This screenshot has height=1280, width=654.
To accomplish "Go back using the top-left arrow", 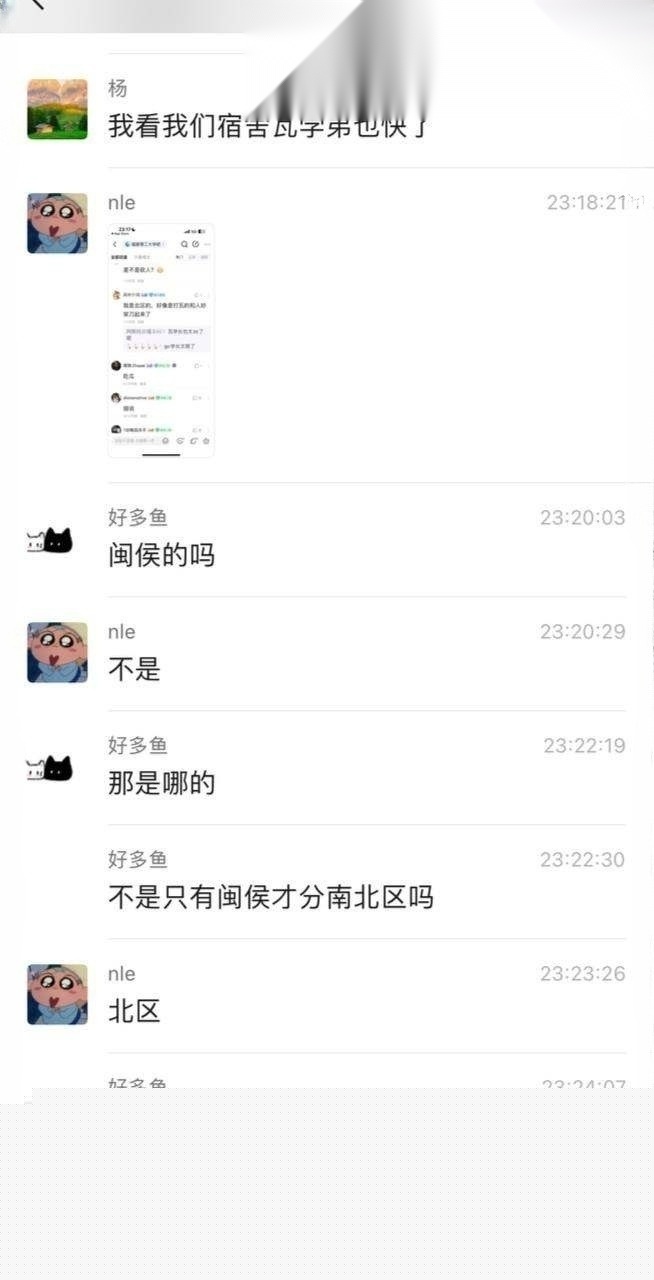I will click(x=37, y=5).
